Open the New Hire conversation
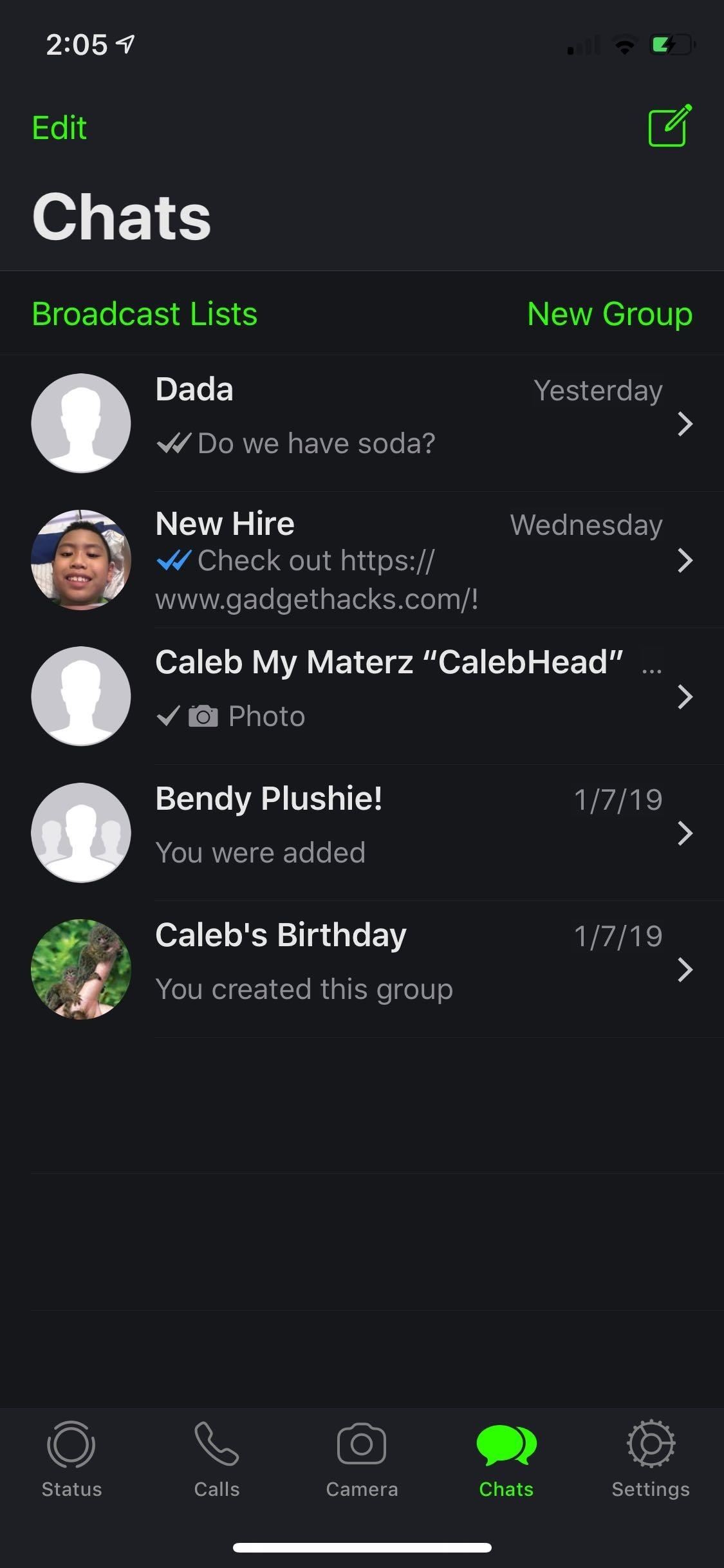 click(360, 559)
